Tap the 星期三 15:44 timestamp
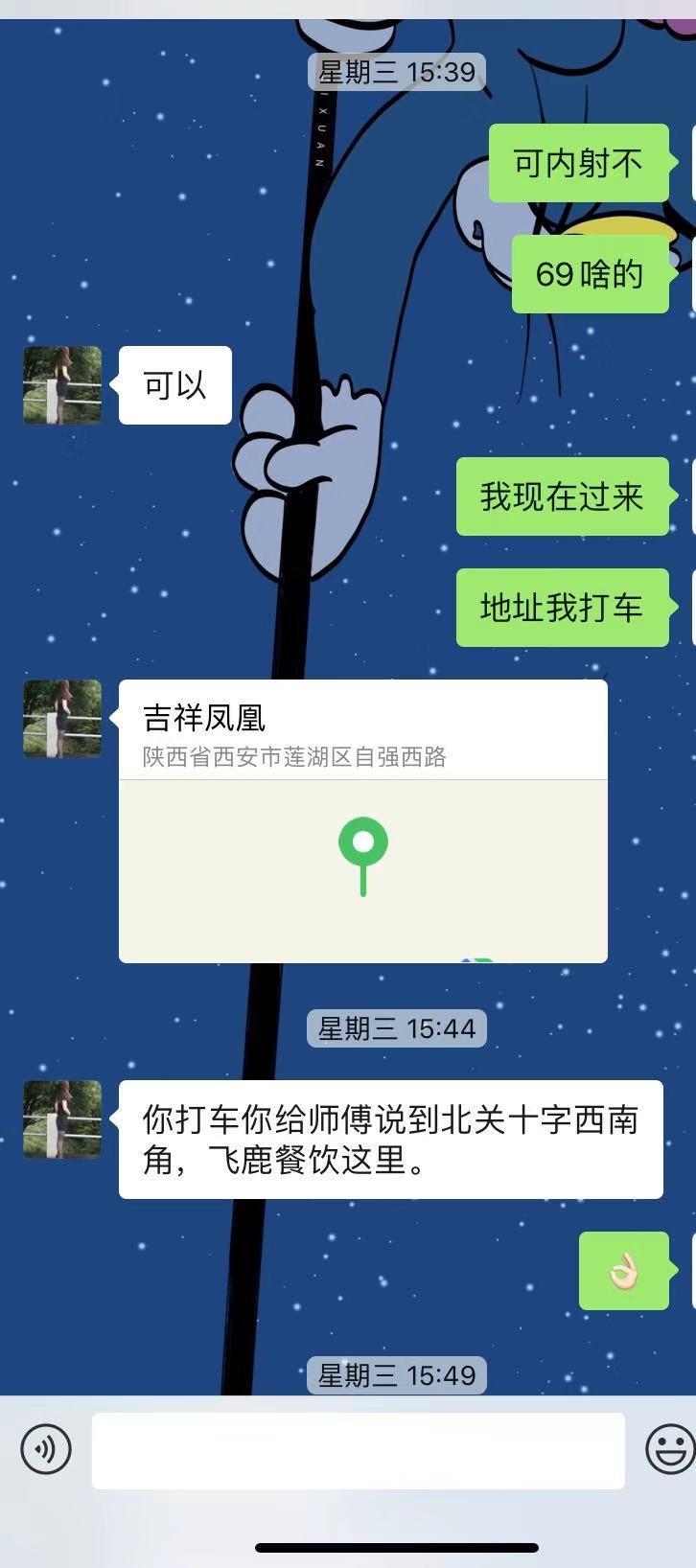 point(396,1028)
